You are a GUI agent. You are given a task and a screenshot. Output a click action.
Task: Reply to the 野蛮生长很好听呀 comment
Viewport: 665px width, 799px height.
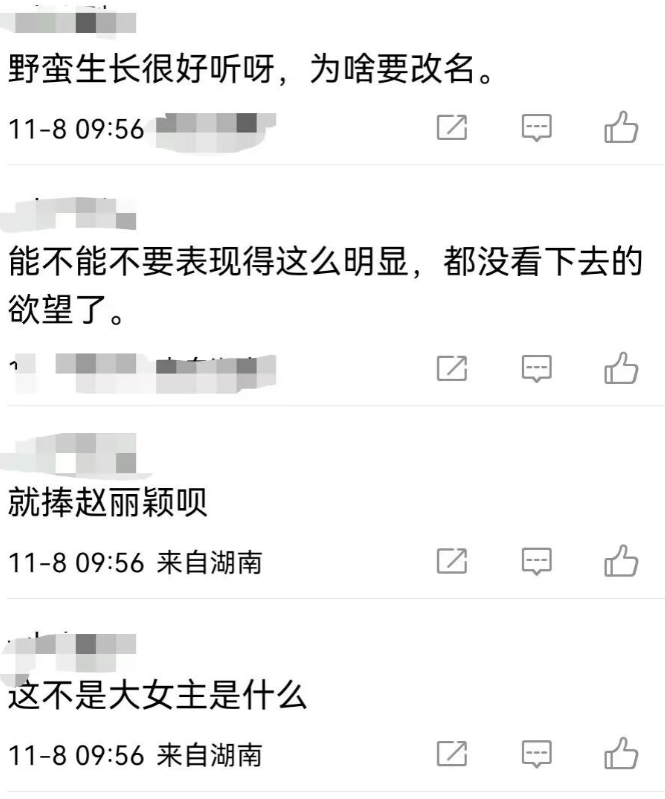[x=537, y=127]
